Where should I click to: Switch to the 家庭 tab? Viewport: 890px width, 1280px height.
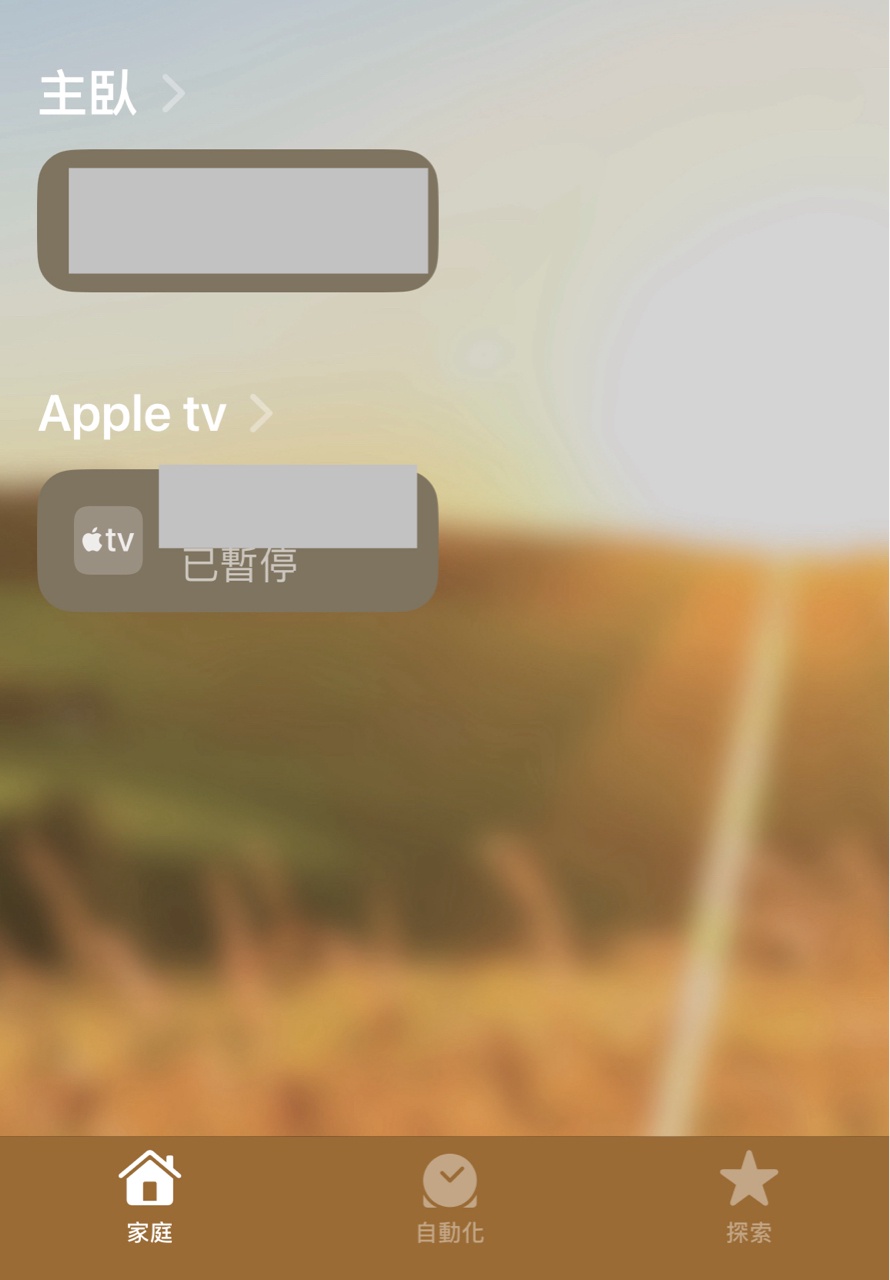click(x=150, y=1197)
